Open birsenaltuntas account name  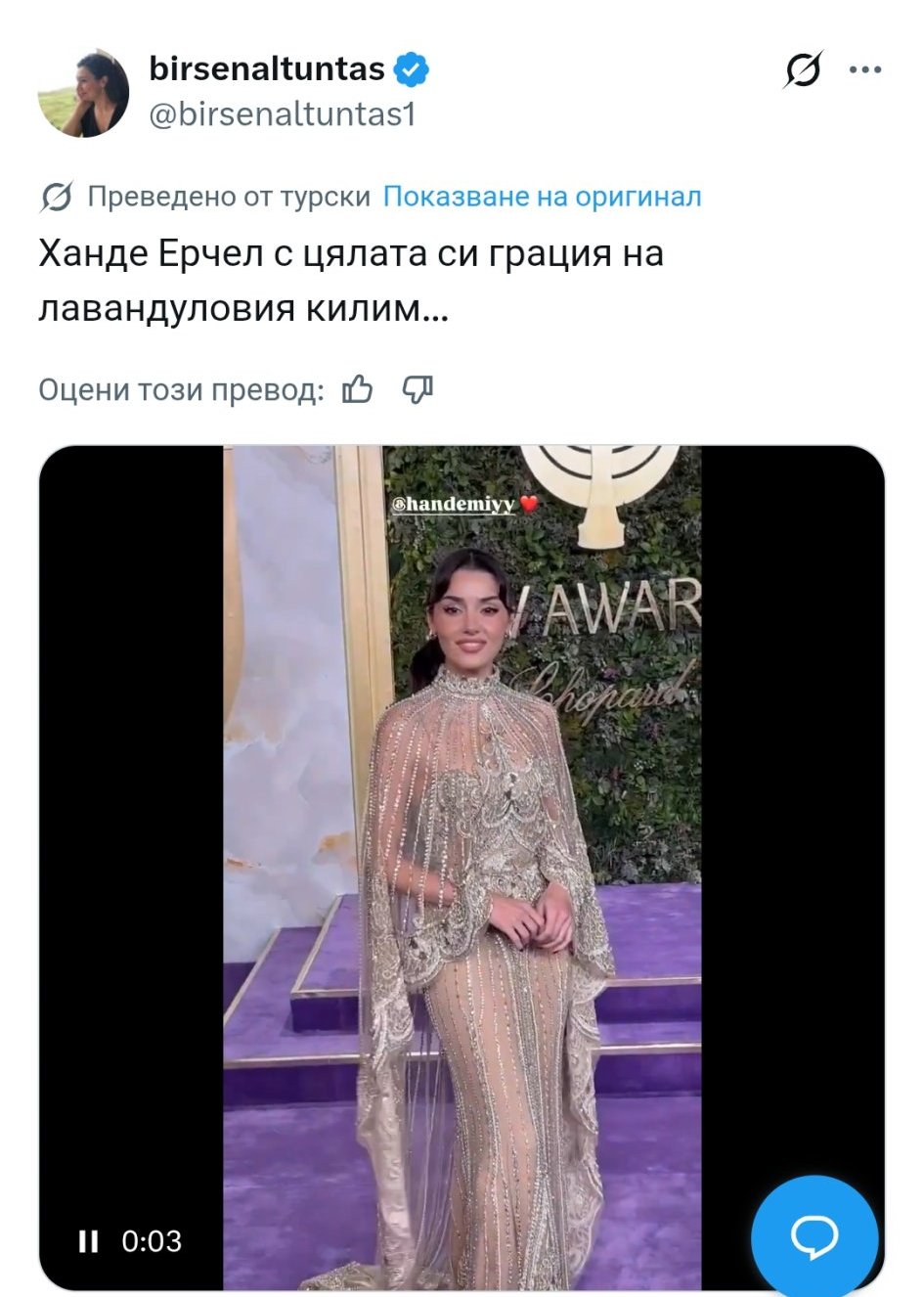[x=267, y=68]
